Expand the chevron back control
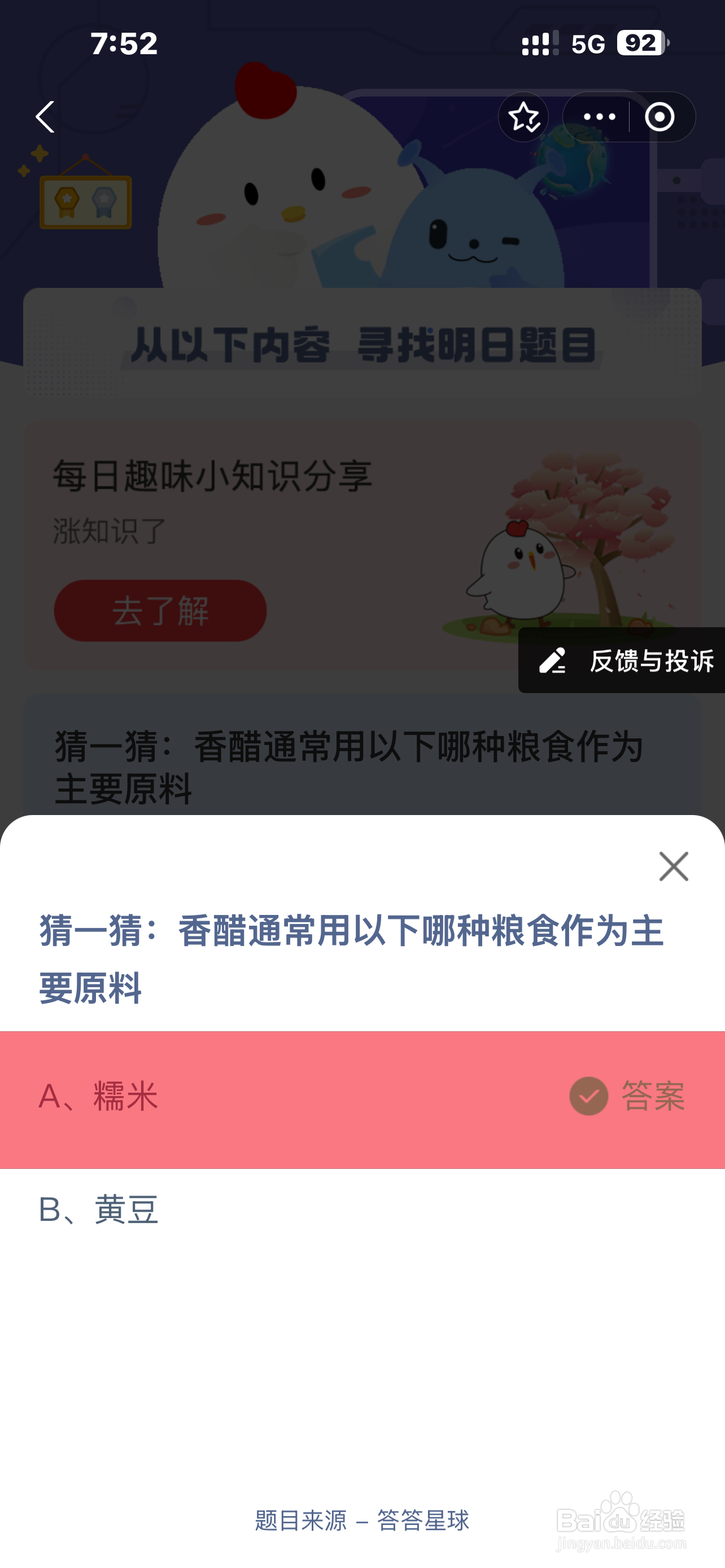The height and width of the screenshot is (1568, 725). 45,117
